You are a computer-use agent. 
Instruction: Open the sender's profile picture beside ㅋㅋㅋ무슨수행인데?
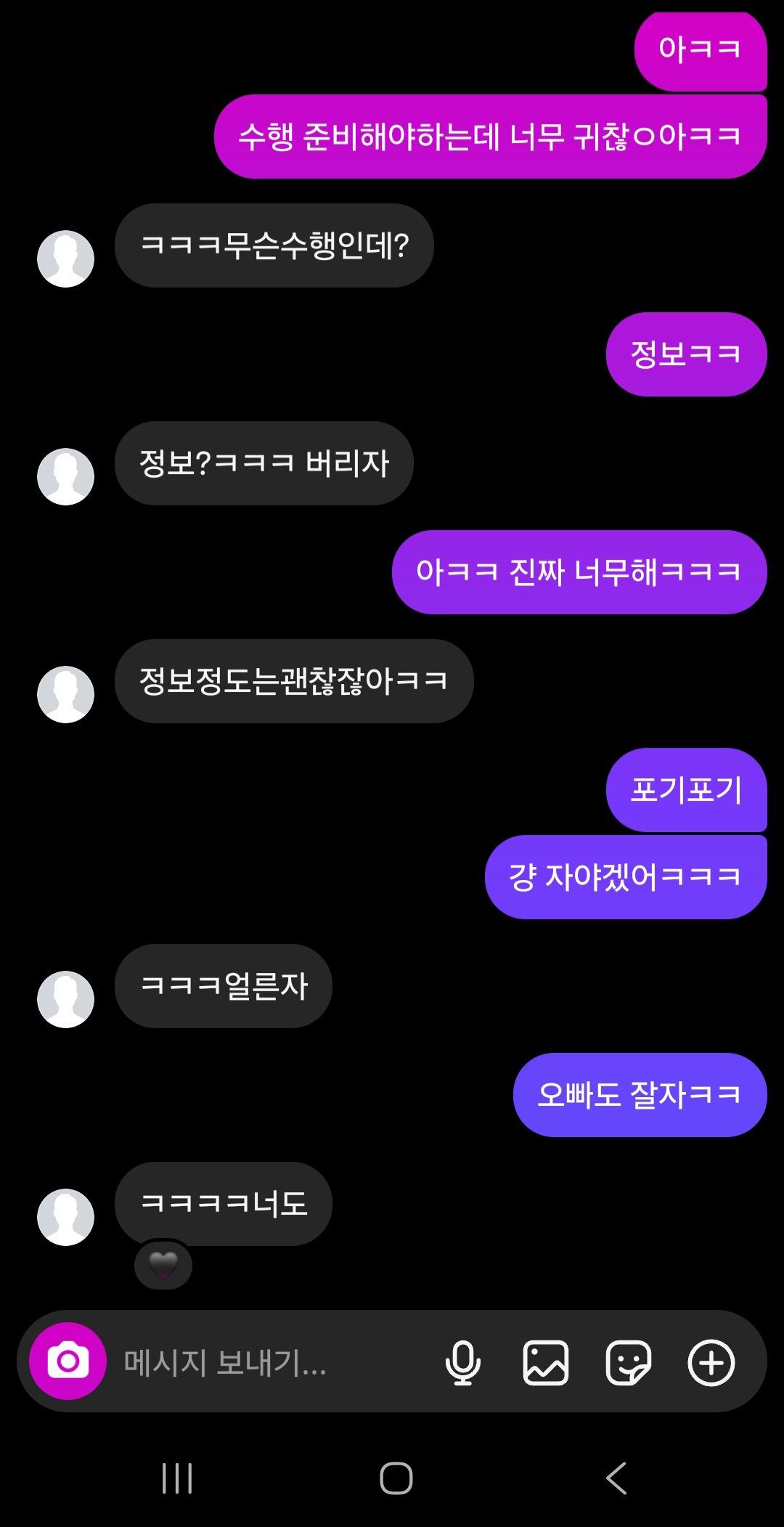(66, 258)
